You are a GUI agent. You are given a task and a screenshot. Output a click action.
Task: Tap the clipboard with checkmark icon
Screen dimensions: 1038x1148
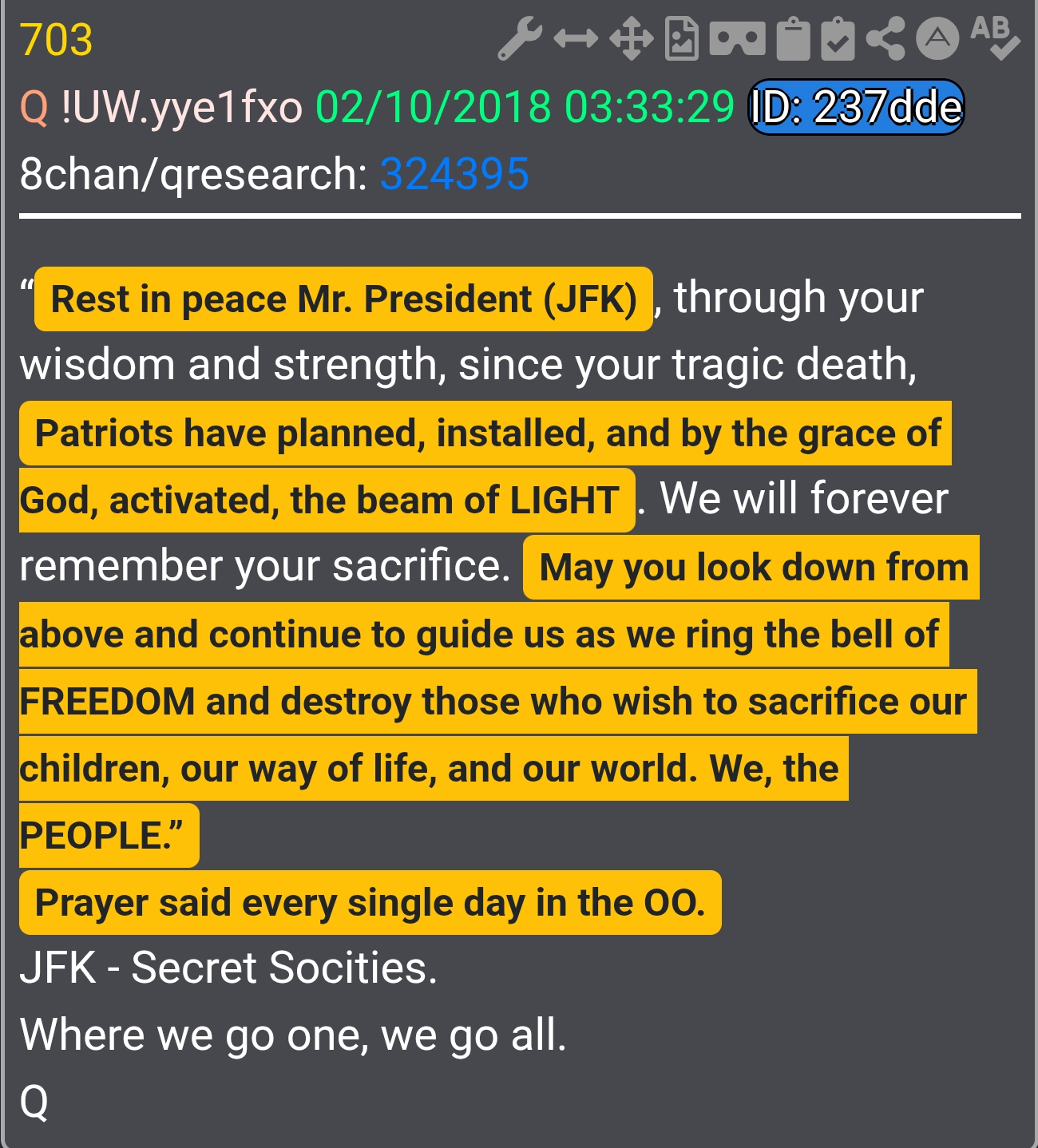point(838,39)
